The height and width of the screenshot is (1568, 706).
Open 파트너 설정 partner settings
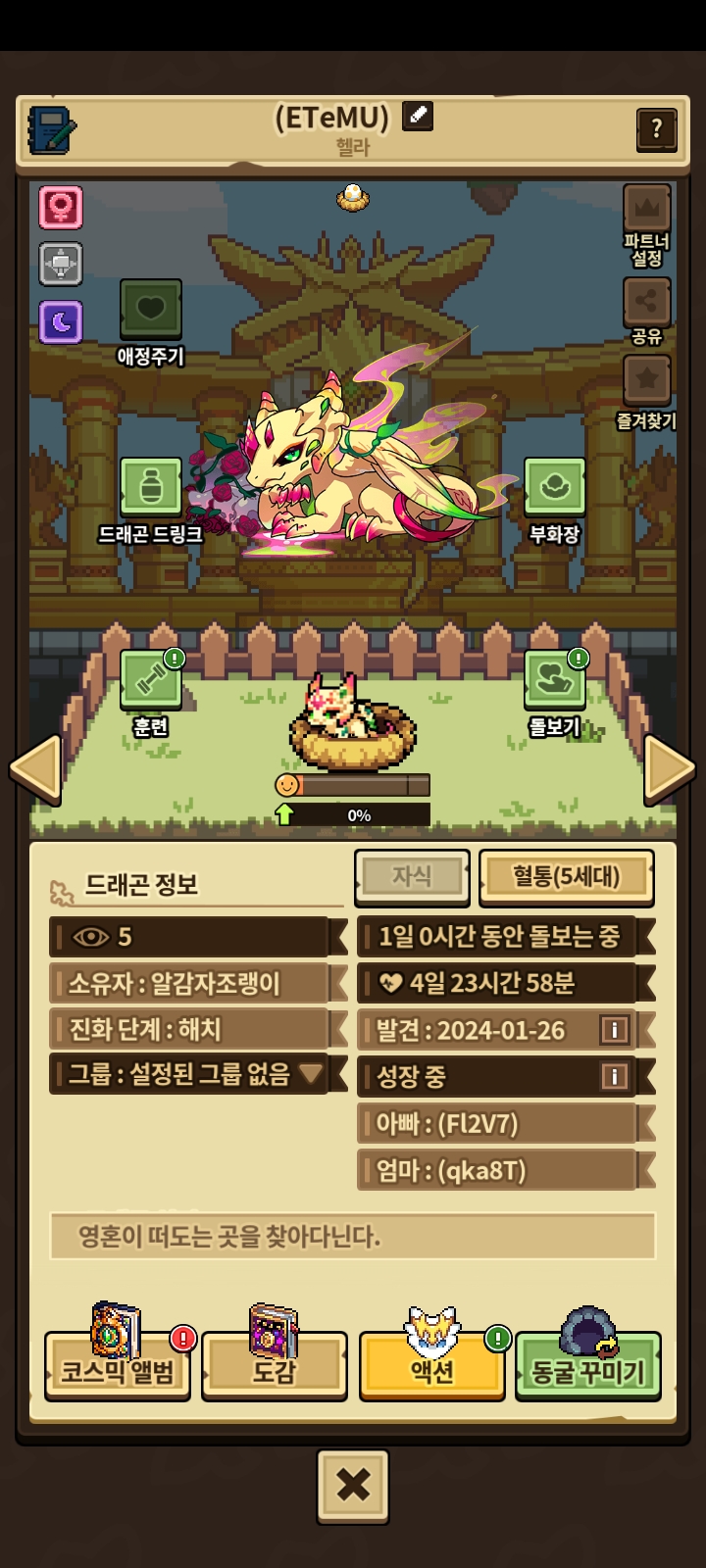(647, 209)
